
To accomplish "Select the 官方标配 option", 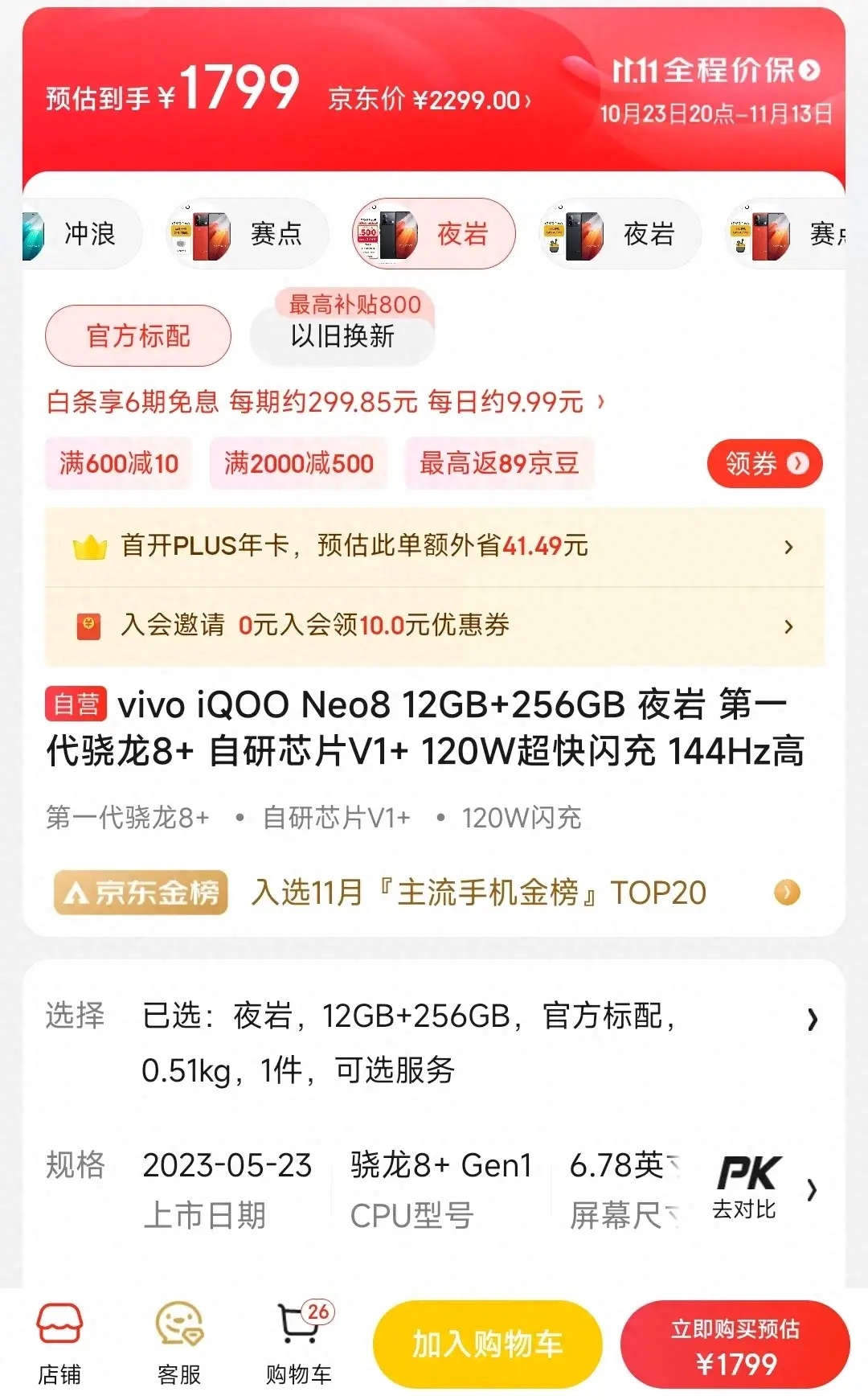I will (x=138, y=336).
